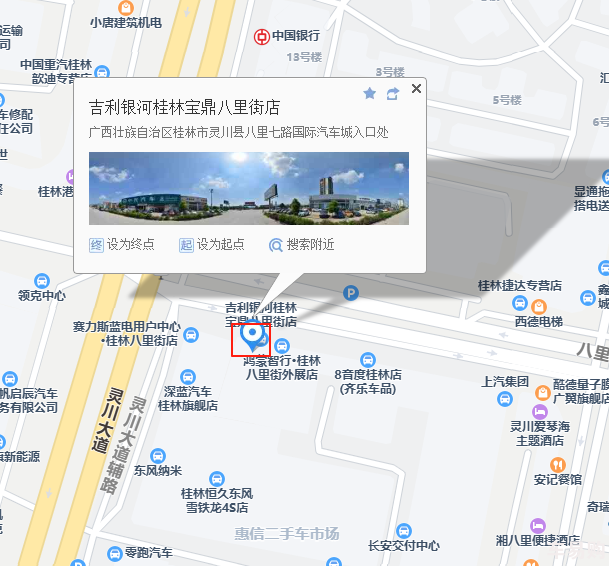The height and width of the screenshot is (566, 609).
Task: Tap 设为终点 to set destination
Action: point(122,244)
